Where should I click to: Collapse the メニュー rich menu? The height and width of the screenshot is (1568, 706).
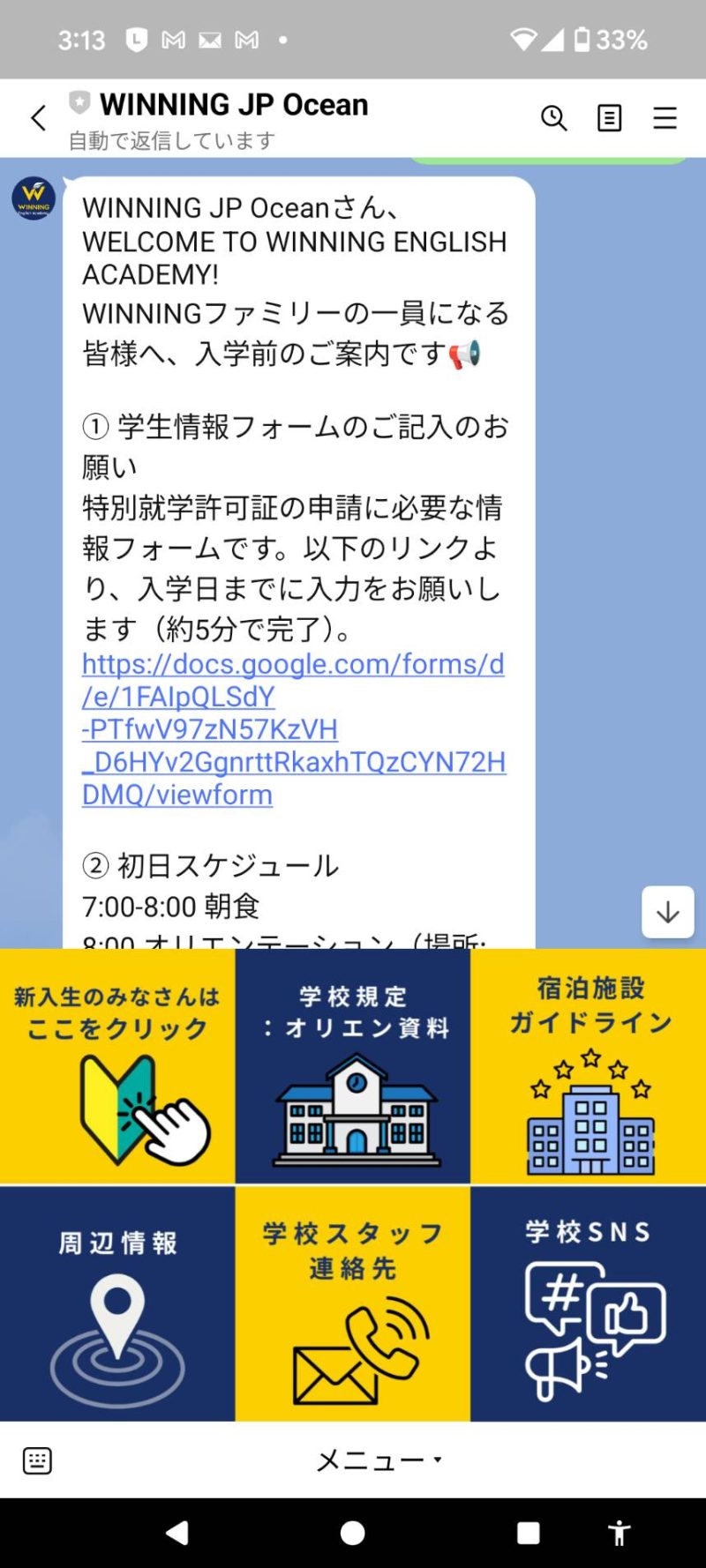378,1460
